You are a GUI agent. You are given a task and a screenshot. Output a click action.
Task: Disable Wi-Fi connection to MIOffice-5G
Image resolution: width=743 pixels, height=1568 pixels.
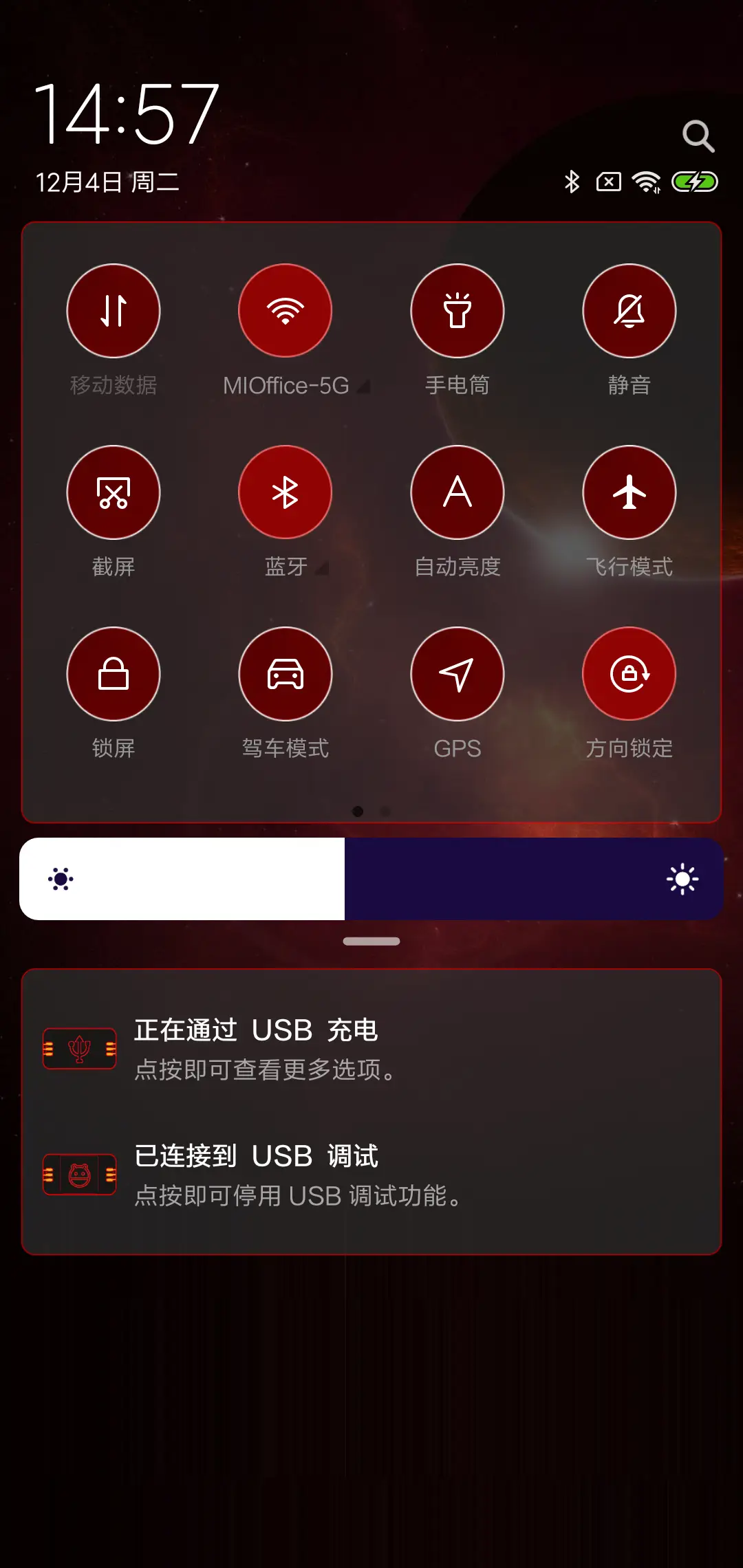pos(286,311)
